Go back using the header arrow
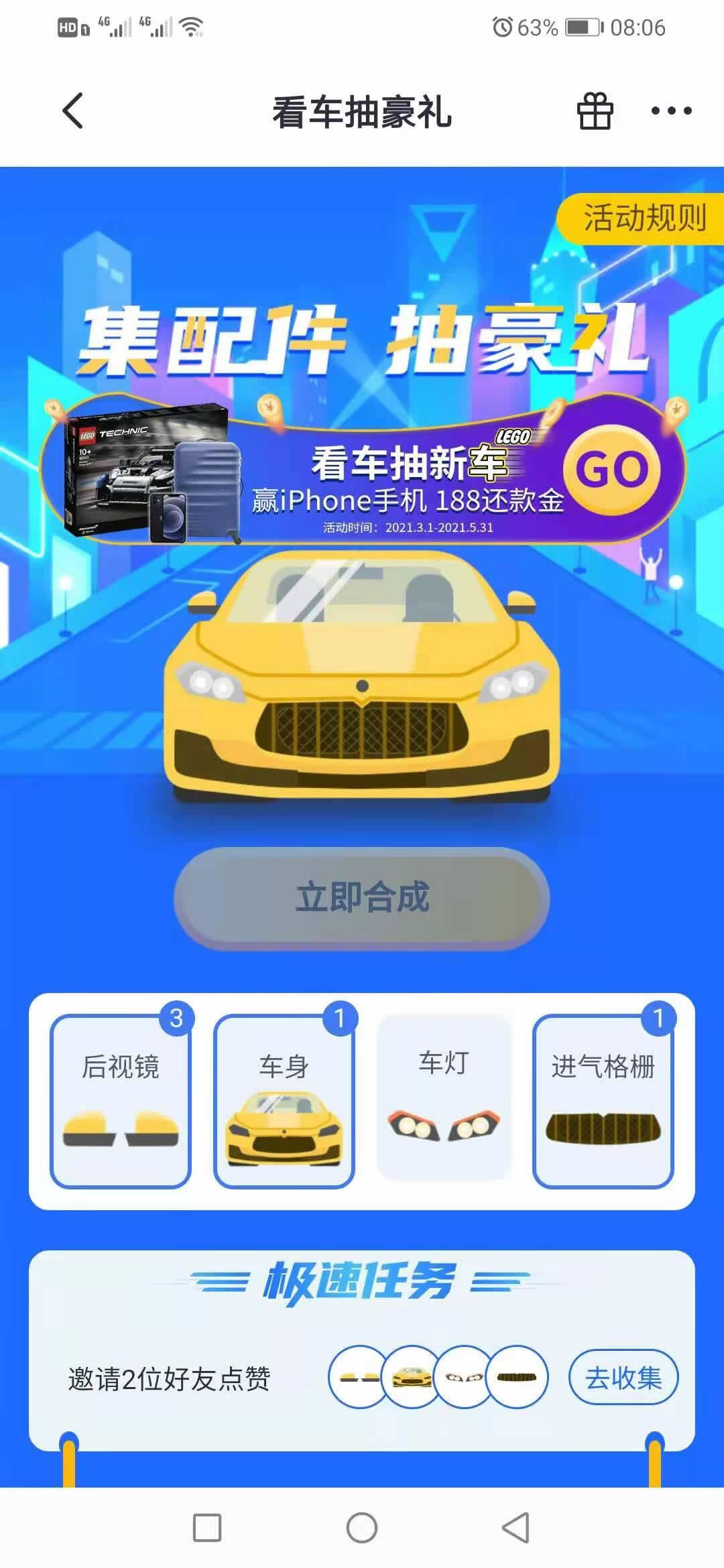 click(x=72, y=111)
